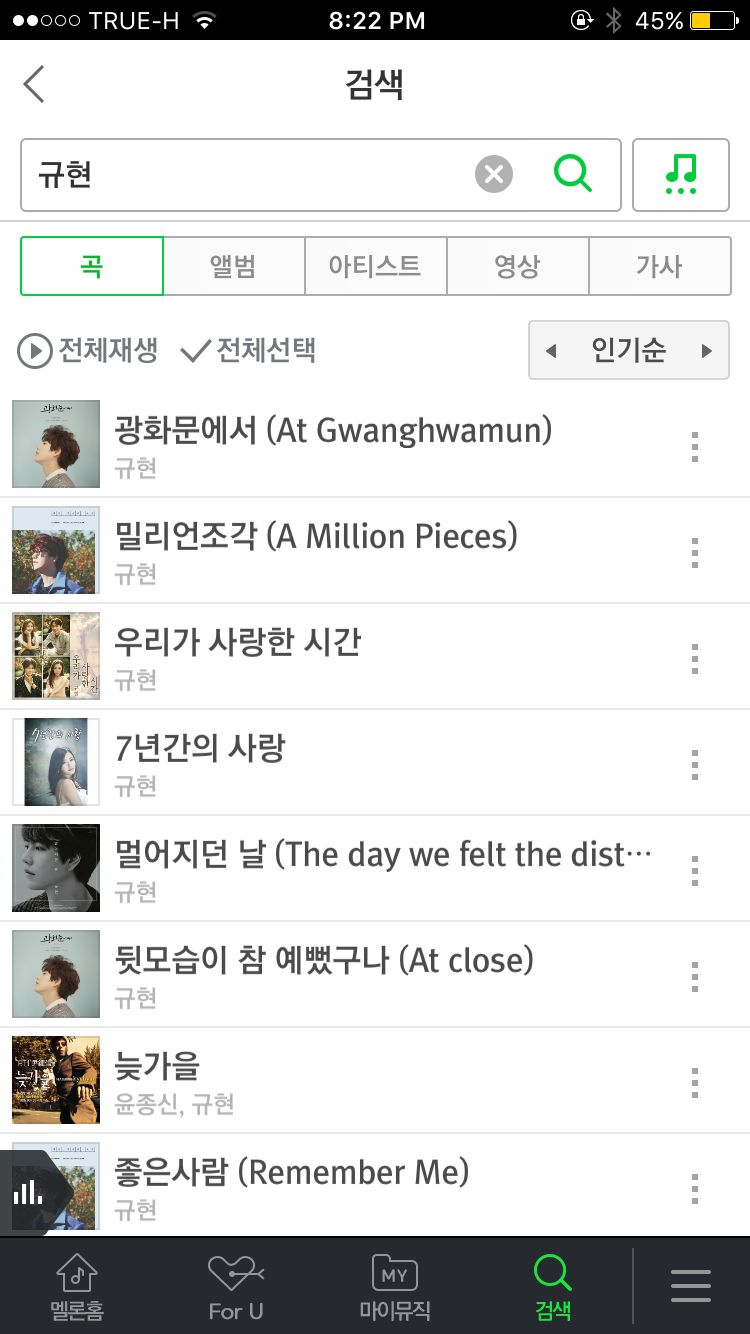Select the song 우리가 사랑한 시간
The image size is (750, 1334).
[x=238, y=642]
